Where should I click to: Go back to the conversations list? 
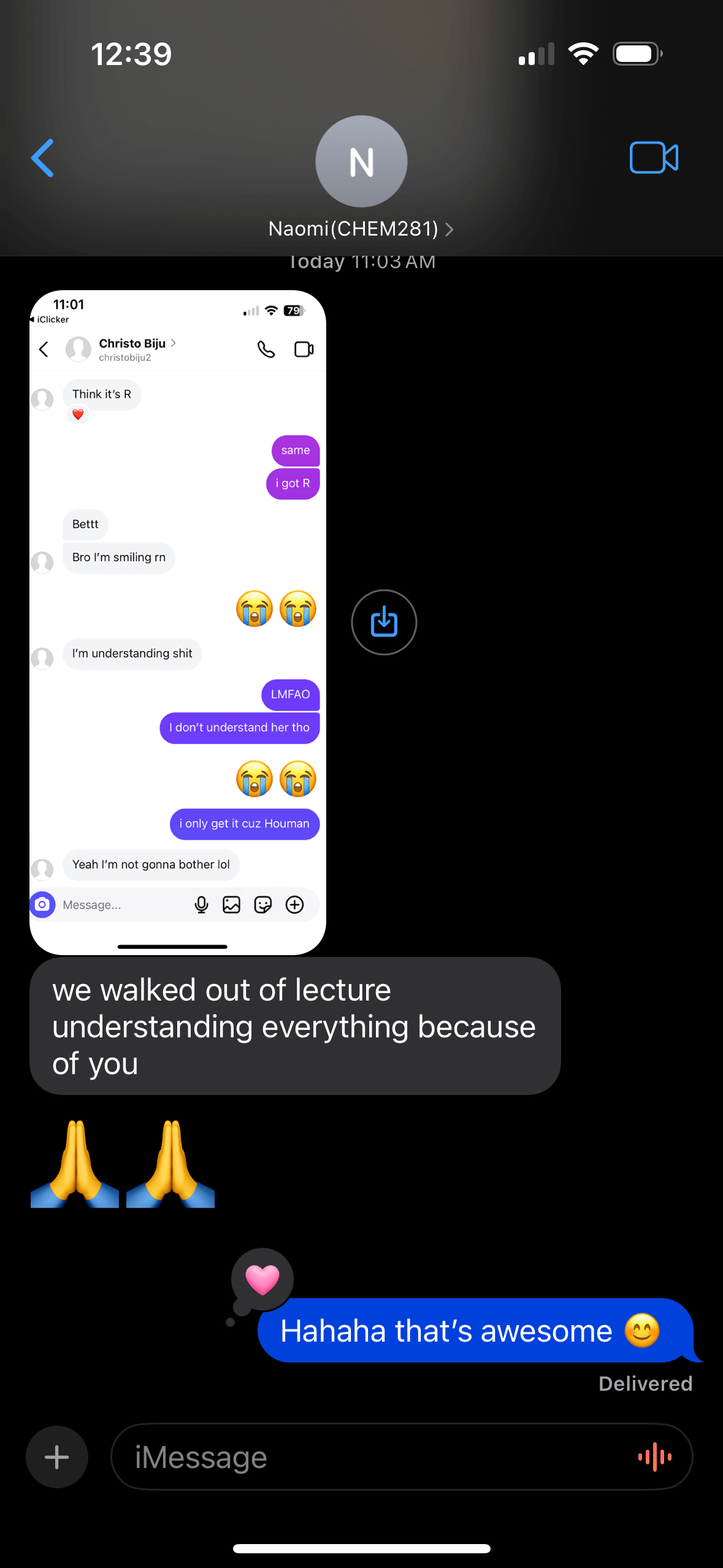pyautogui.click(x=43, y=158)
